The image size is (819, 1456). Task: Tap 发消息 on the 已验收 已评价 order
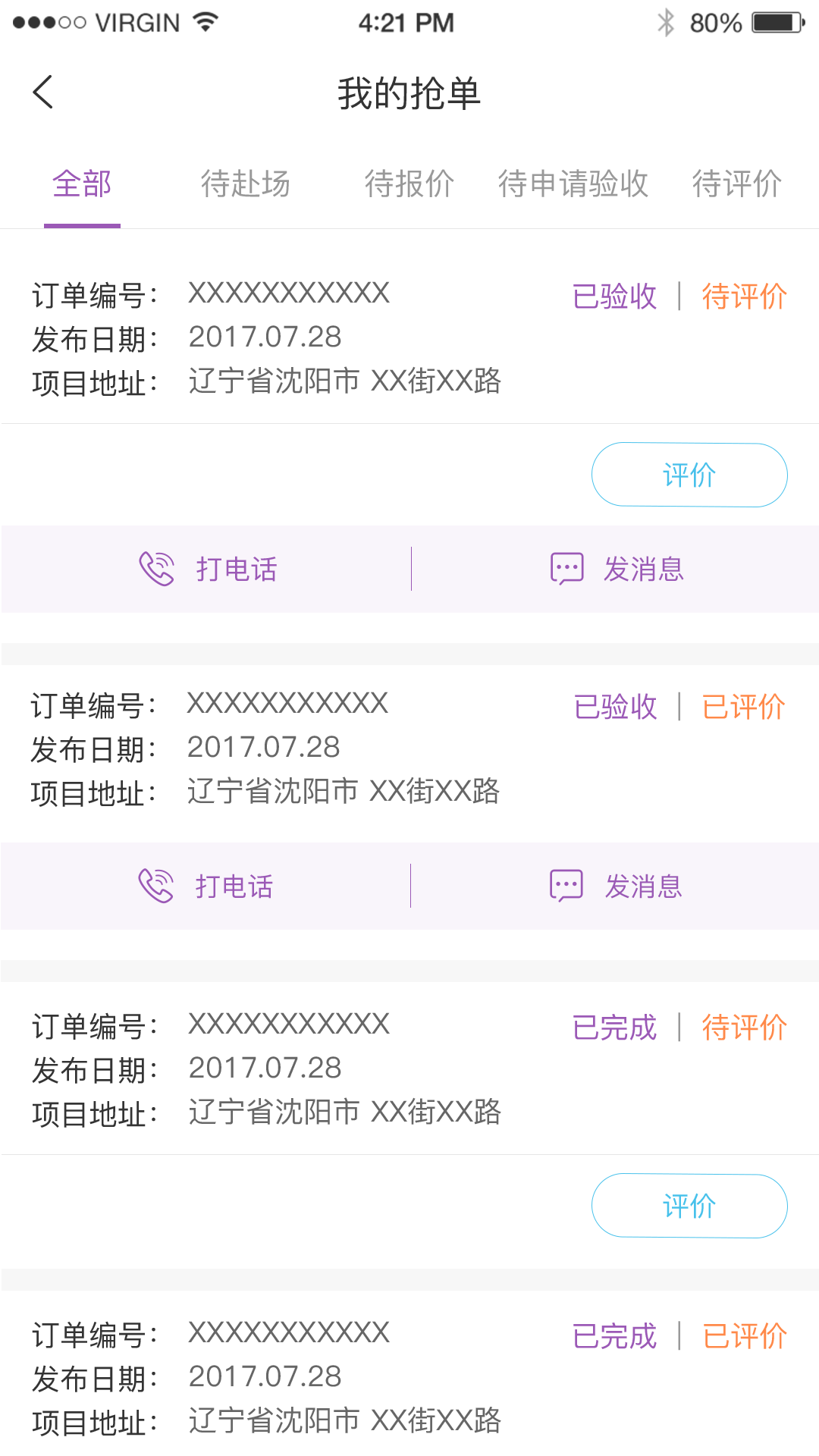pyautogui.click(x=616, y=886)
